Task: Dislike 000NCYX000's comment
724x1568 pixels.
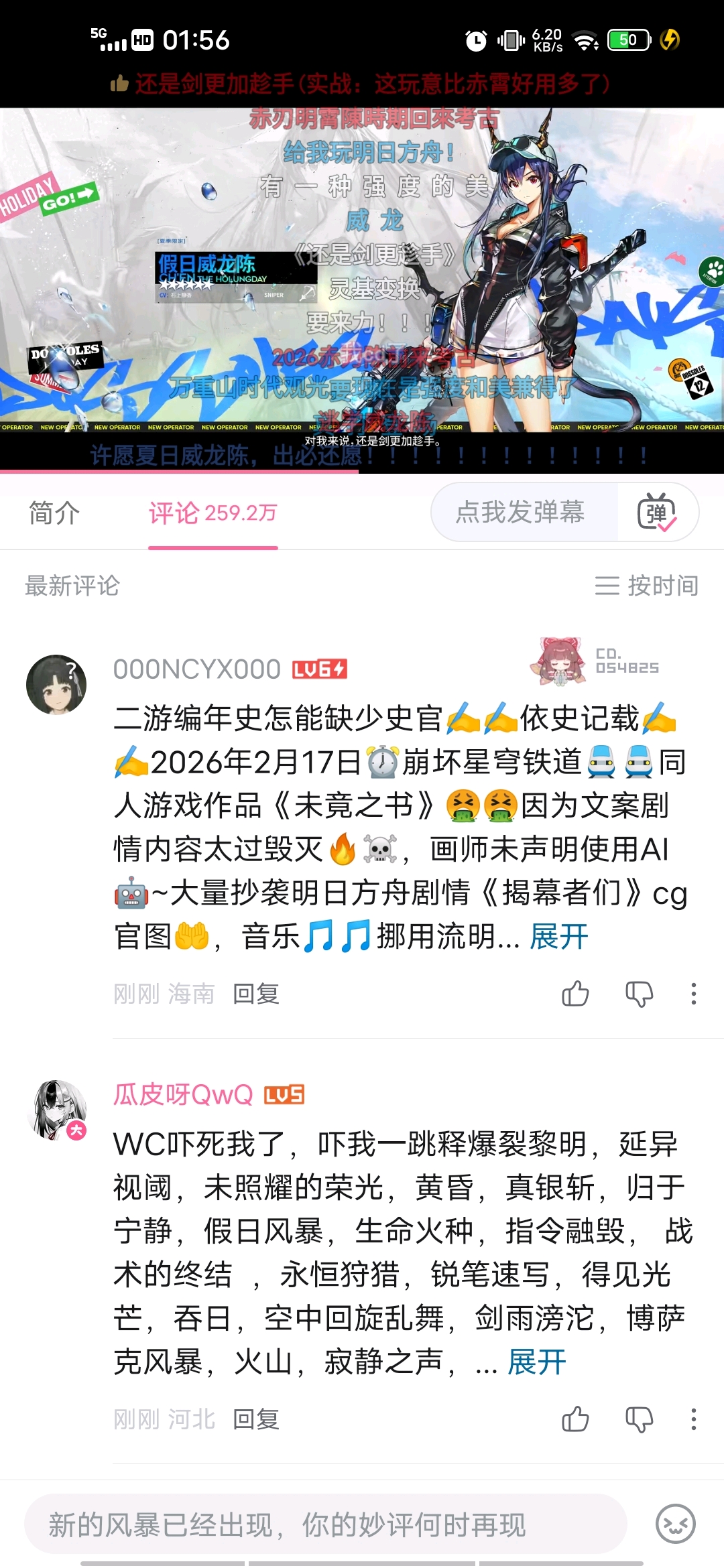Action: [639, 994]
